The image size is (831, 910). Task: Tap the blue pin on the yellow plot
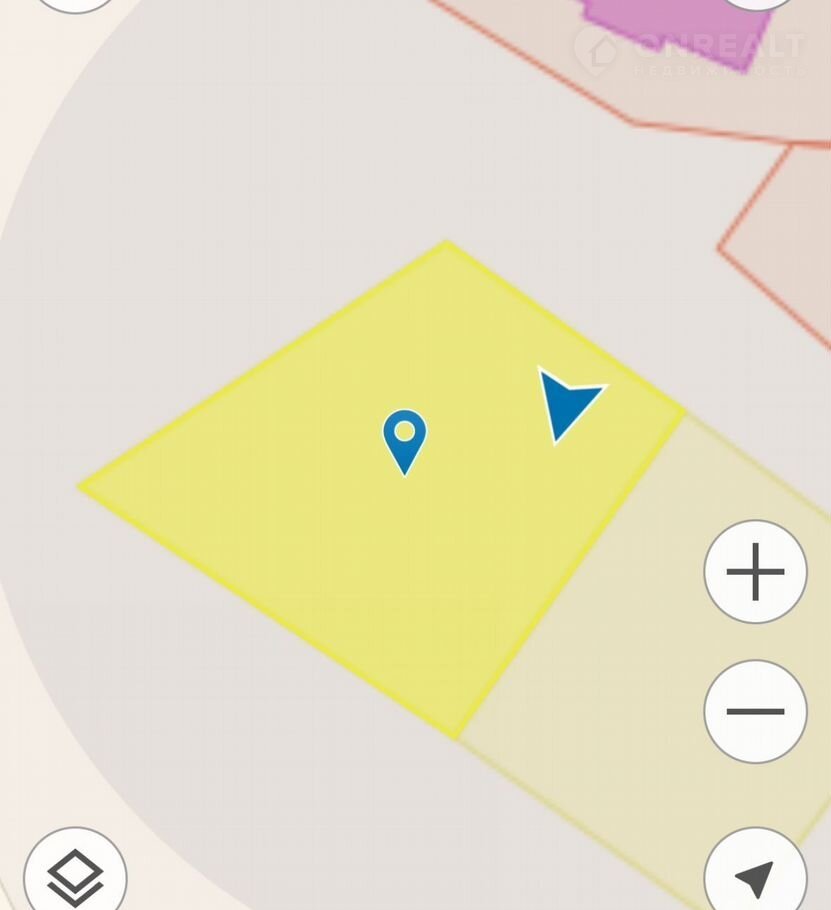coord(404,440)
